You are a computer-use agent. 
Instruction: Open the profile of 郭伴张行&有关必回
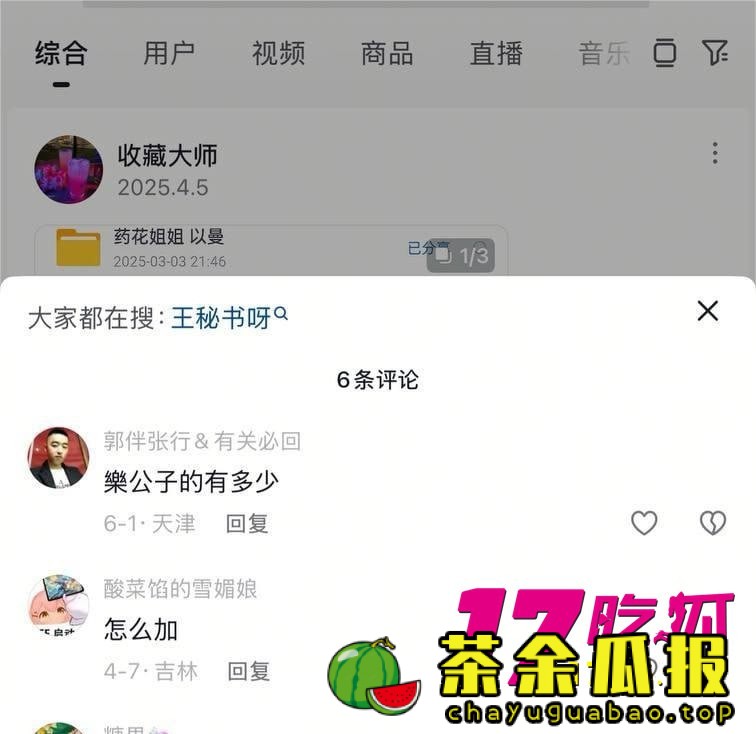[x=57, y=458]
